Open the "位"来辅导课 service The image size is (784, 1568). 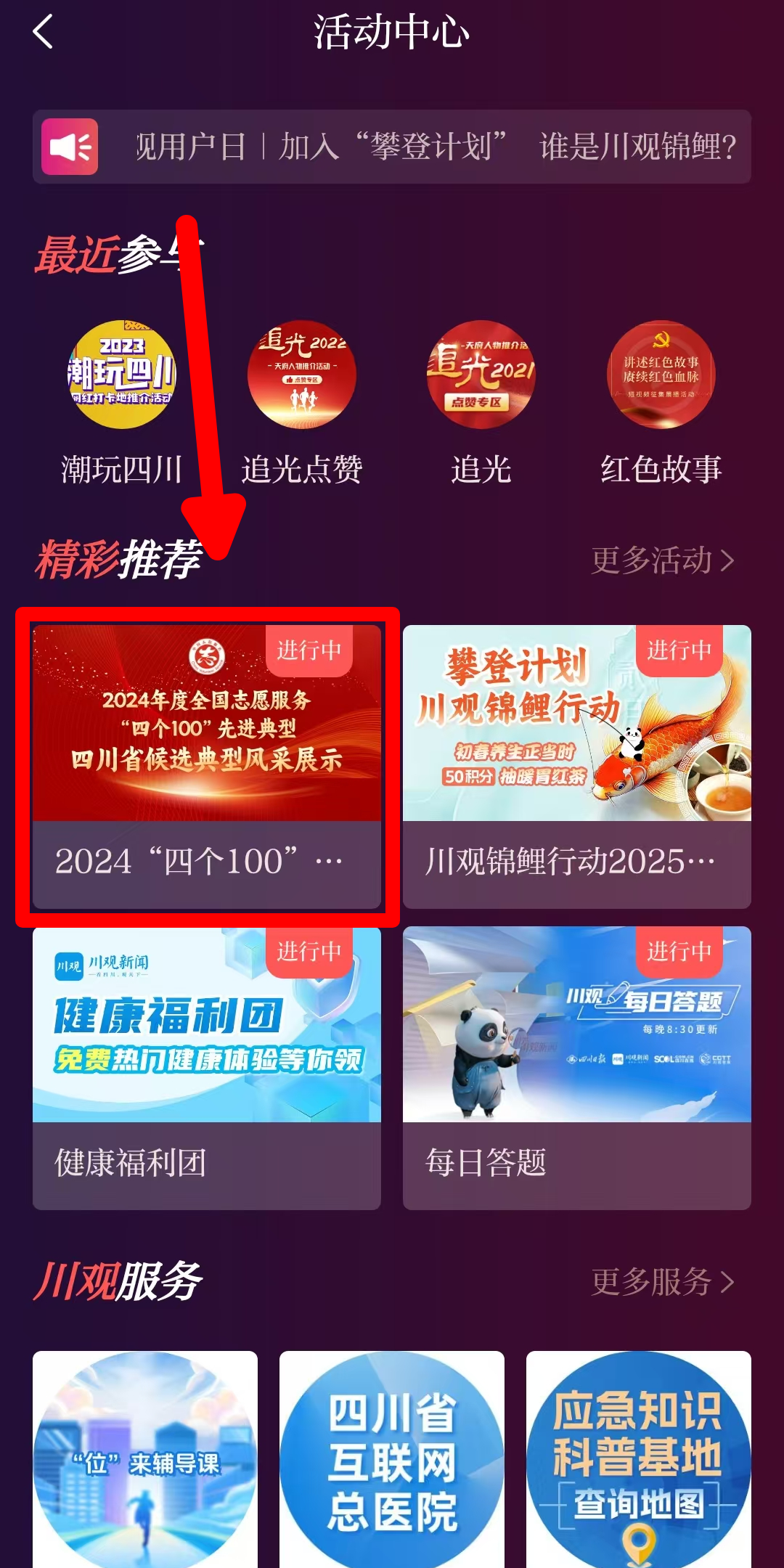(x=145, y=1459)
